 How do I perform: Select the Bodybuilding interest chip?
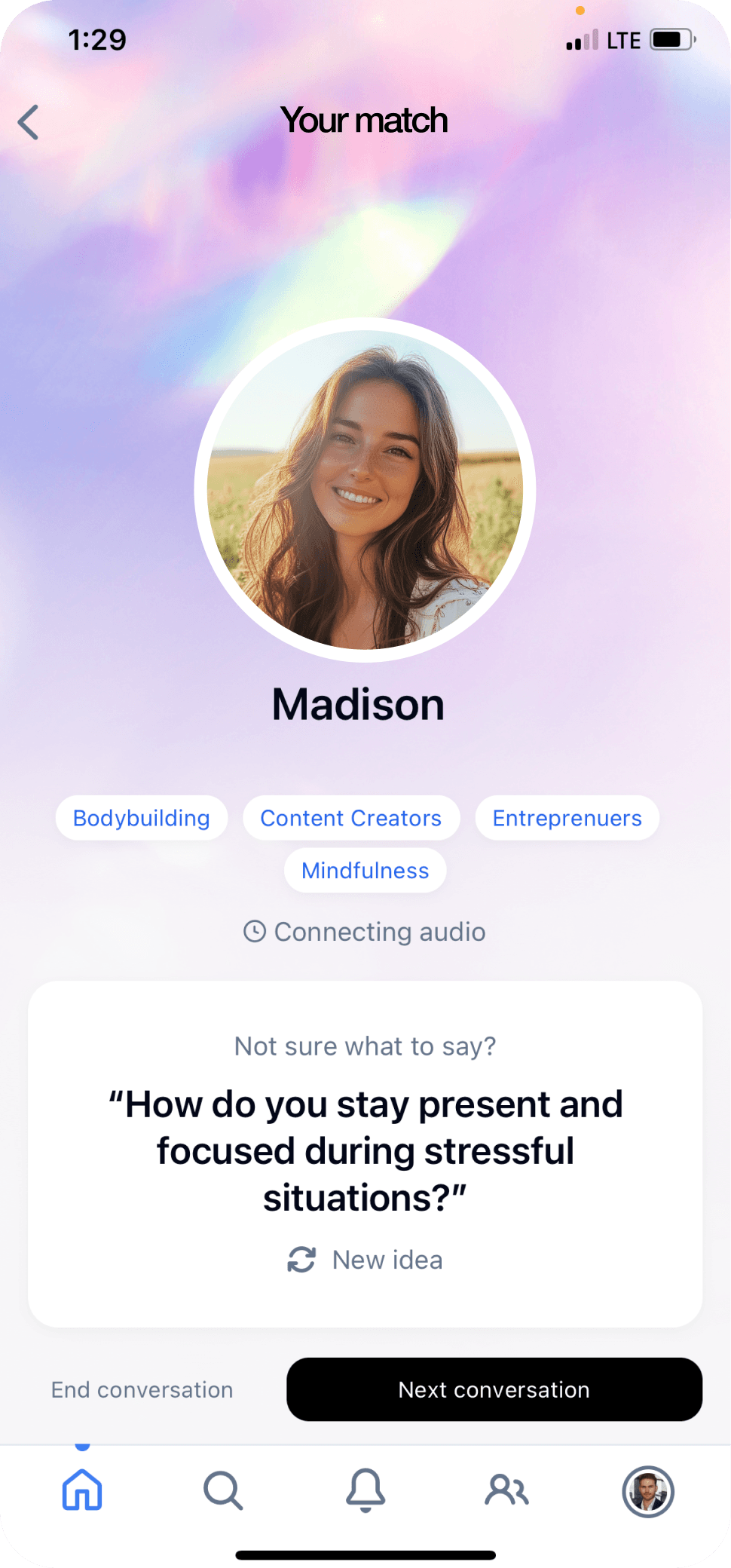click(142, 818)
